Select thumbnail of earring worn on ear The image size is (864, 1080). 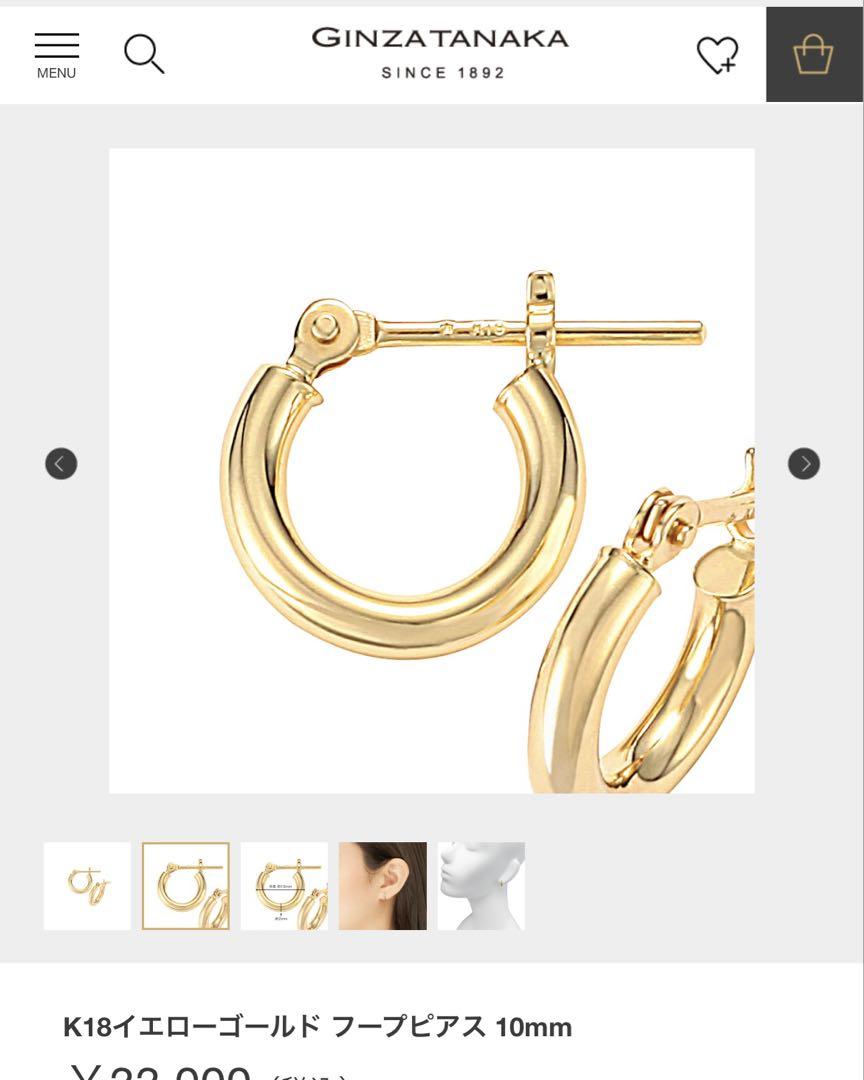coord(382,886)
